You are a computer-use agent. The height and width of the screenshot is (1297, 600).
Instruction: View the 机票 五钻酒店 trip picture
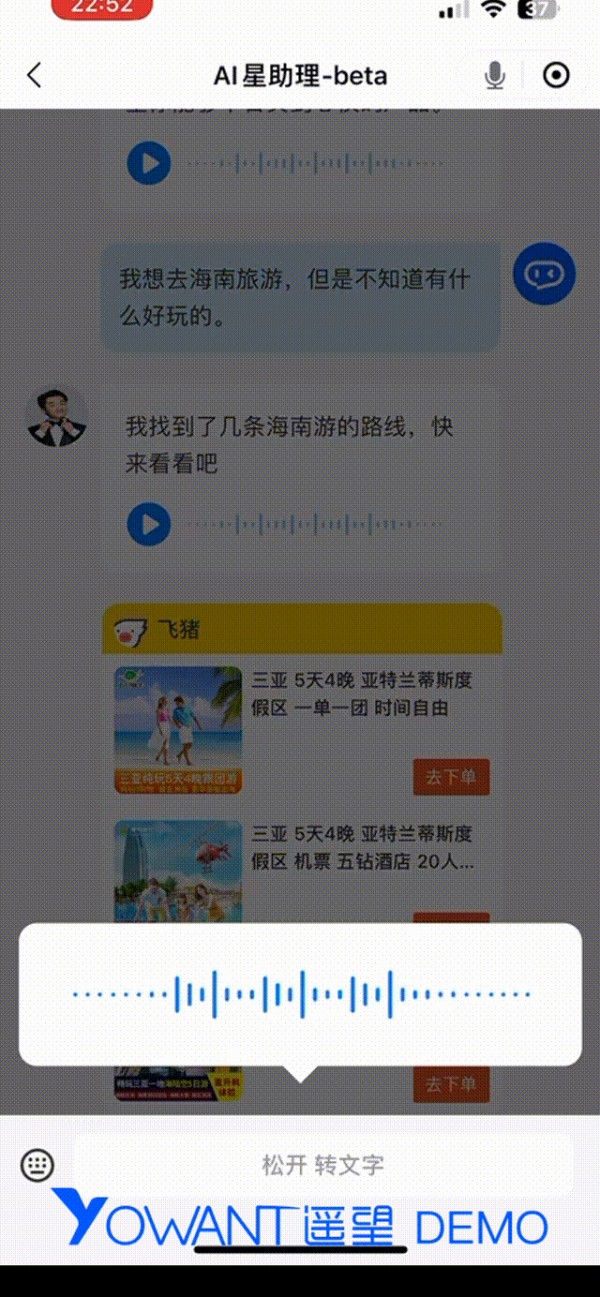point(178,870)
